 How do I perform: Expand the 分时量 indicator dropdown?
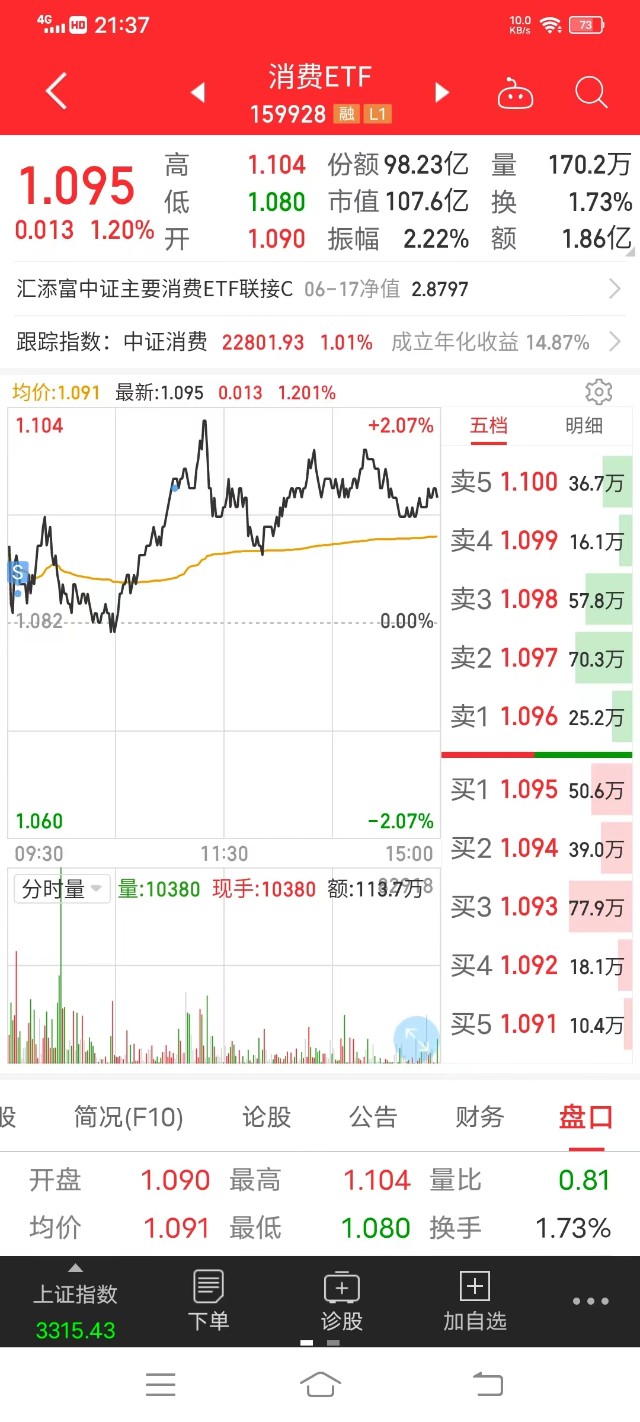pos(61,888)
